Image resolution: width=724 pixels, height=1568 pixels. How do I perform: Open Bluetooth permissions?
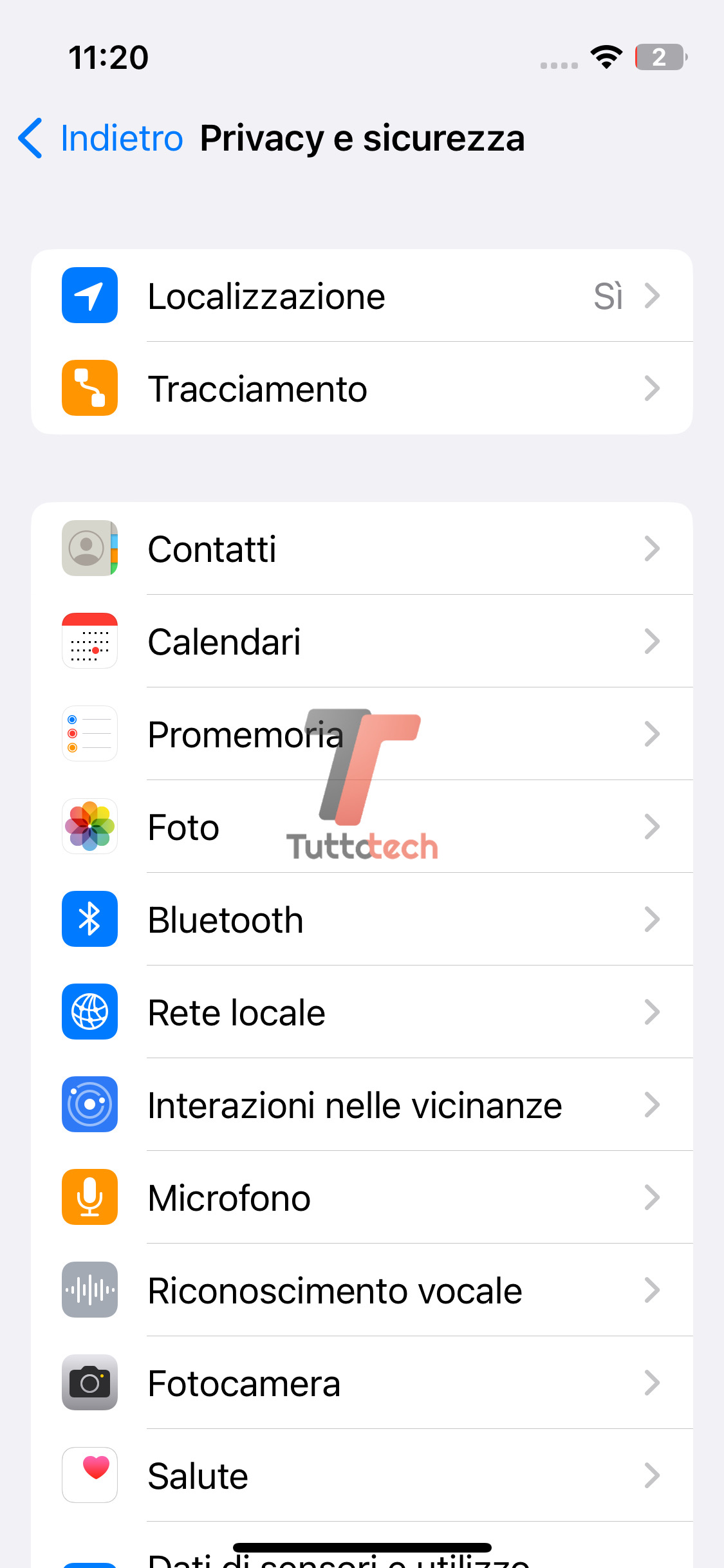[362, 920]
